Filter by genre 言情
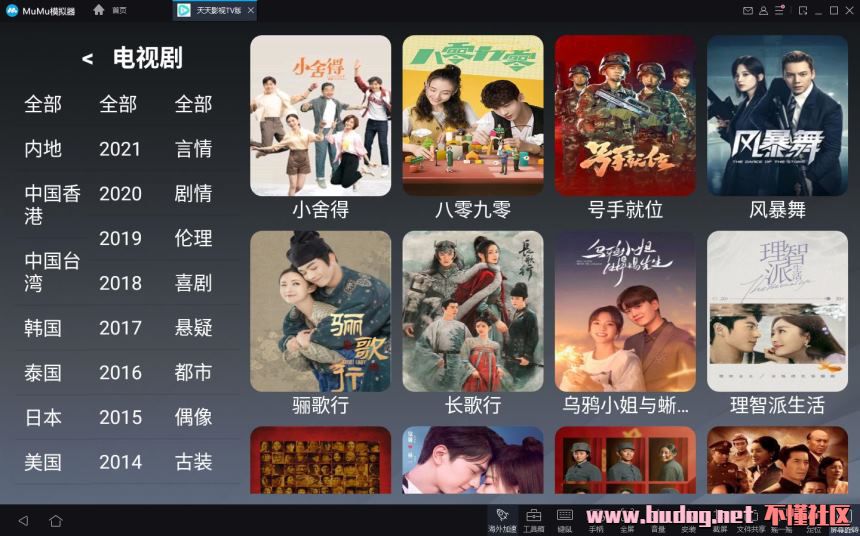 [193, 149]
